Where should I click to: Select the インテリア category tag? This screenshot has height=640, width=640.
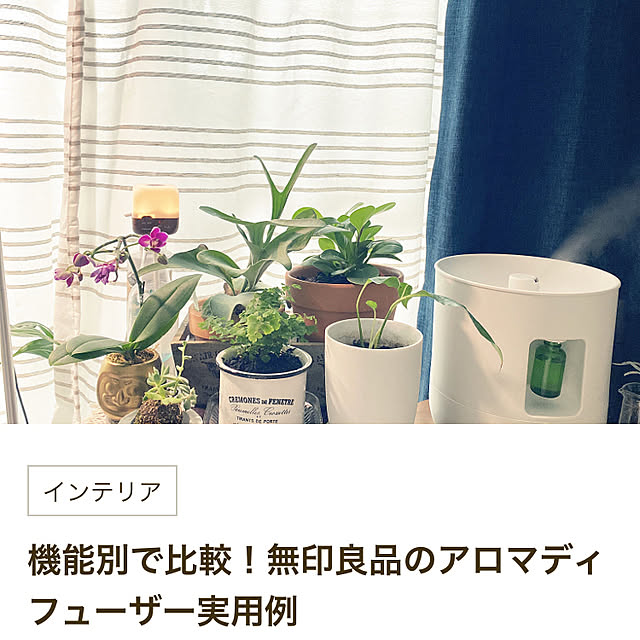tap(103, 491)
